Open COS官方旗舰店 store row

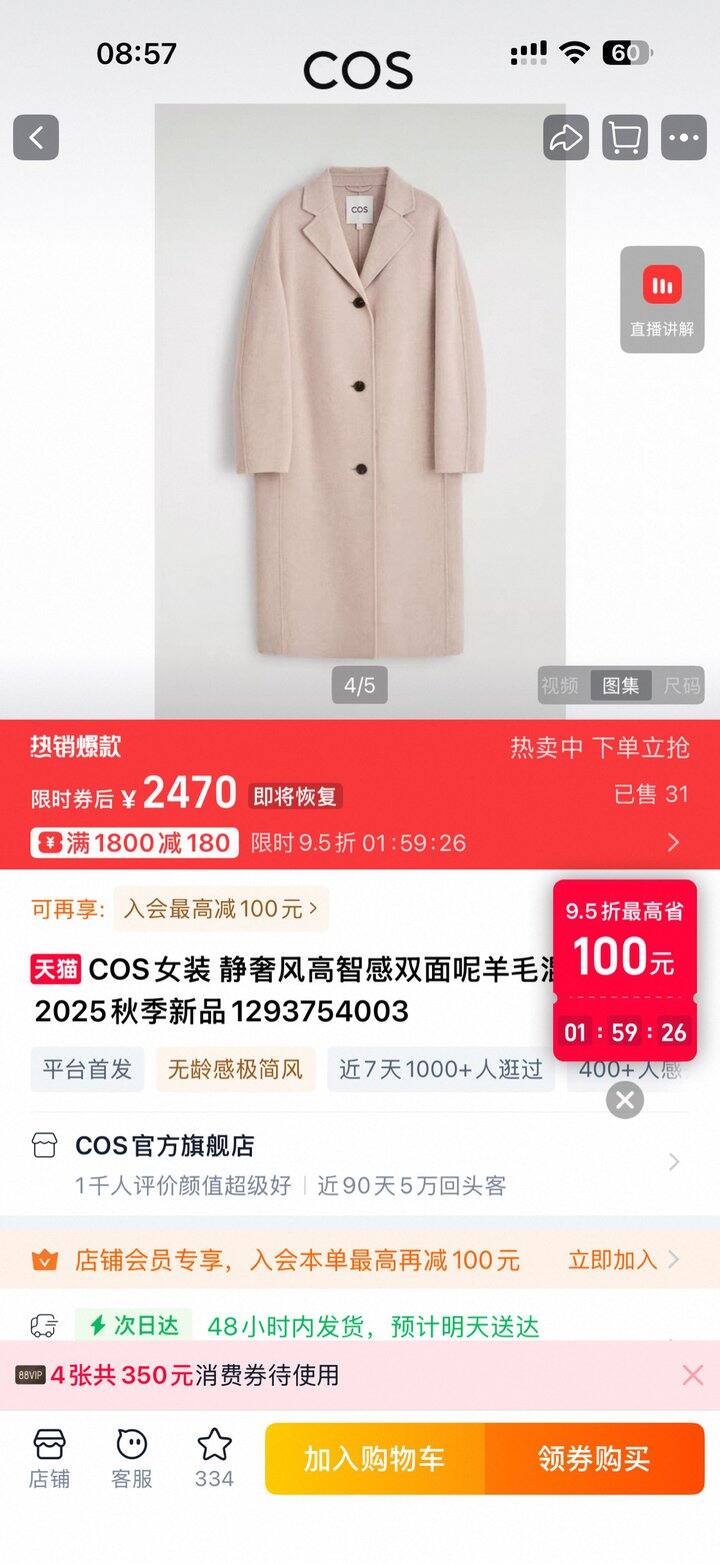360,1164
